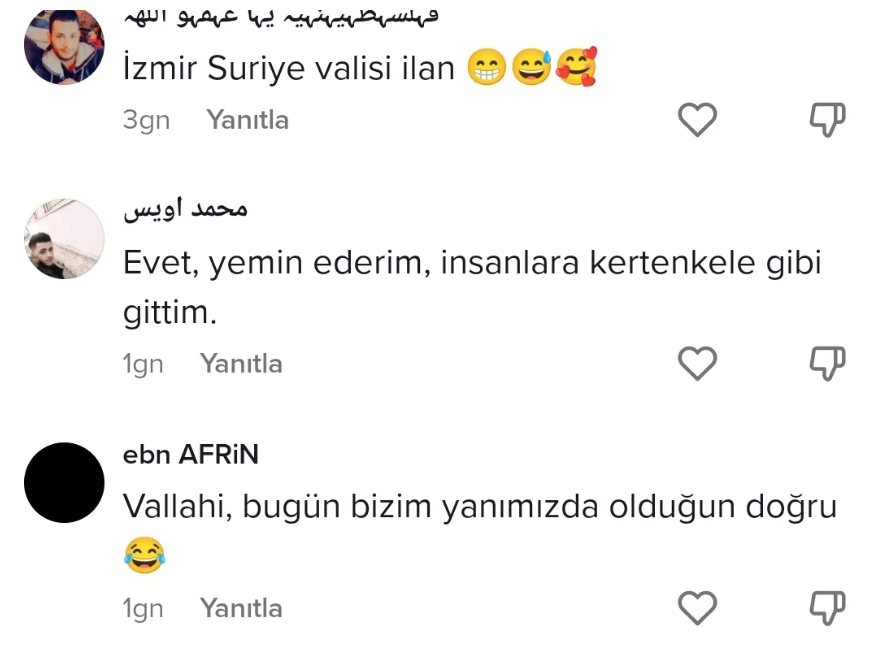Image resolution: width=890 pixels, height=670 pixels.
Task: Dislike the kertenkele gibi gittim comment
Action: [x=827, y=364]
